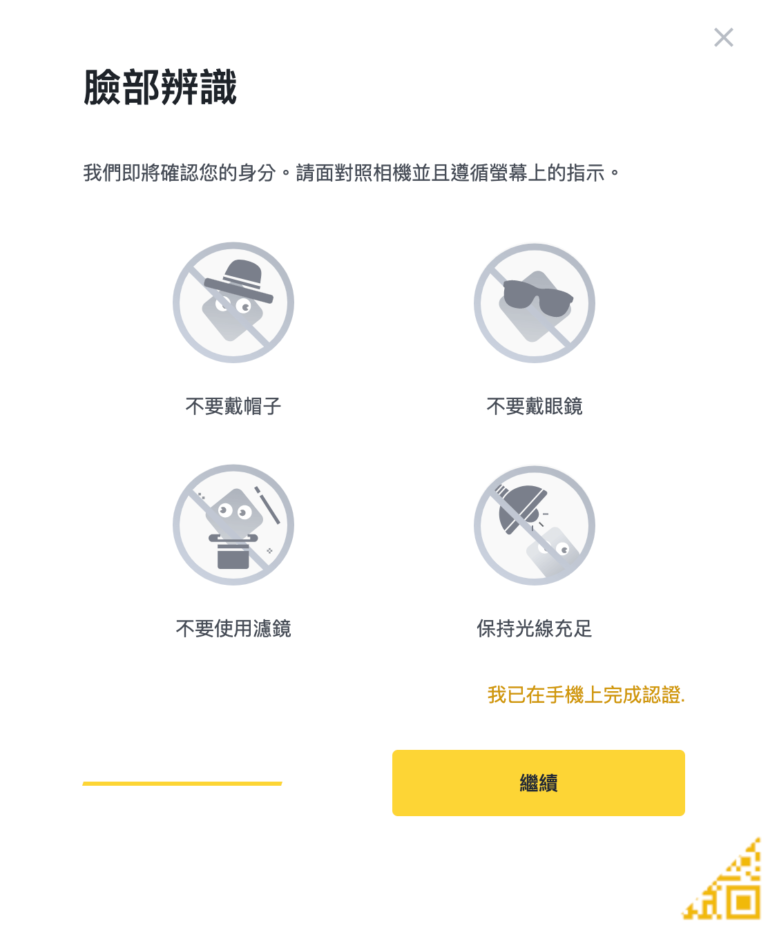Click the 臉部辨識 heading
This screenshot has height=928, width=768.
pos(160,86)
